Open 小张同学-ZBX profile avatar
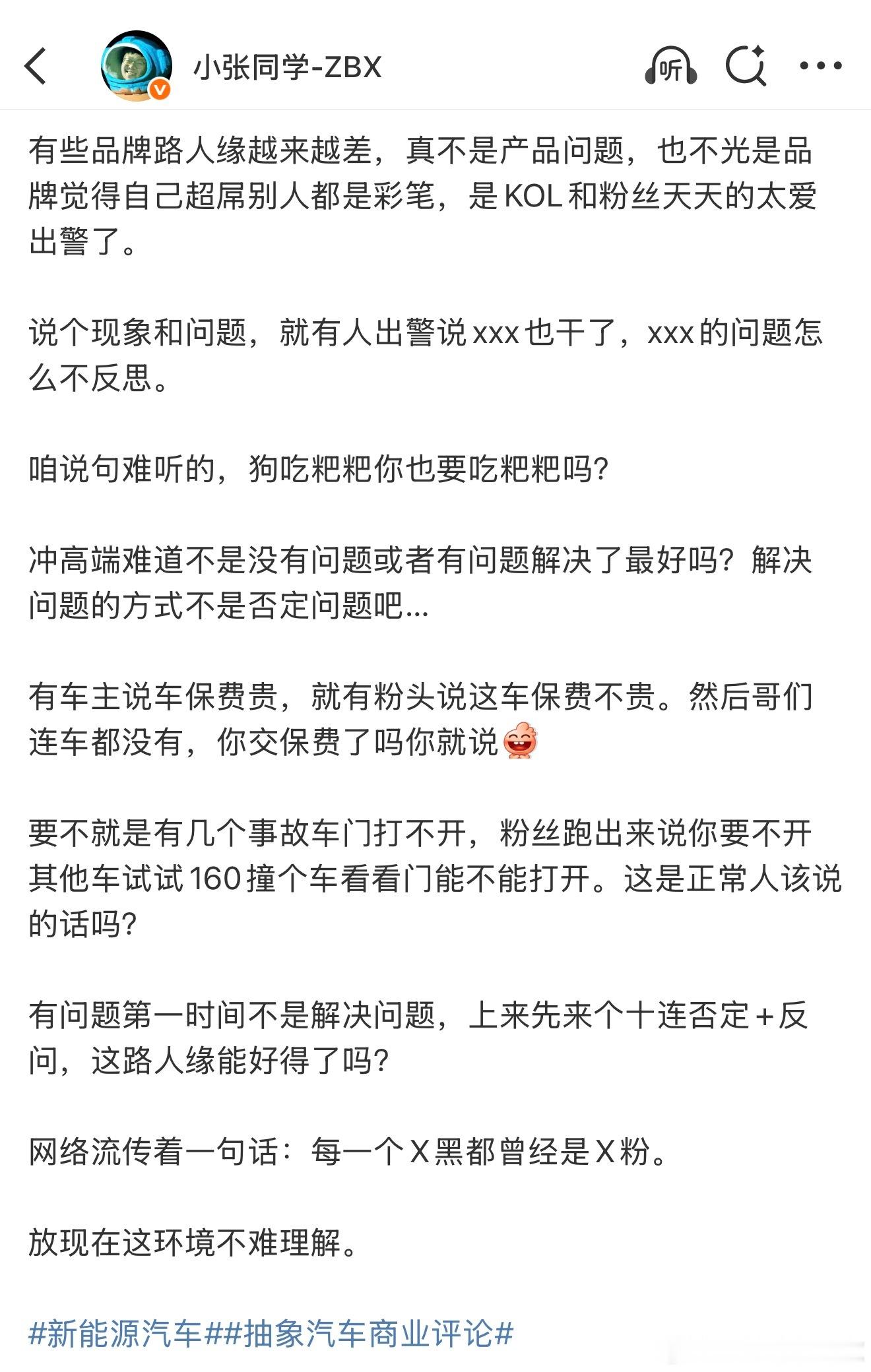Image resolution: width=871 pixels, height=1372 pixels. [137, 66]
